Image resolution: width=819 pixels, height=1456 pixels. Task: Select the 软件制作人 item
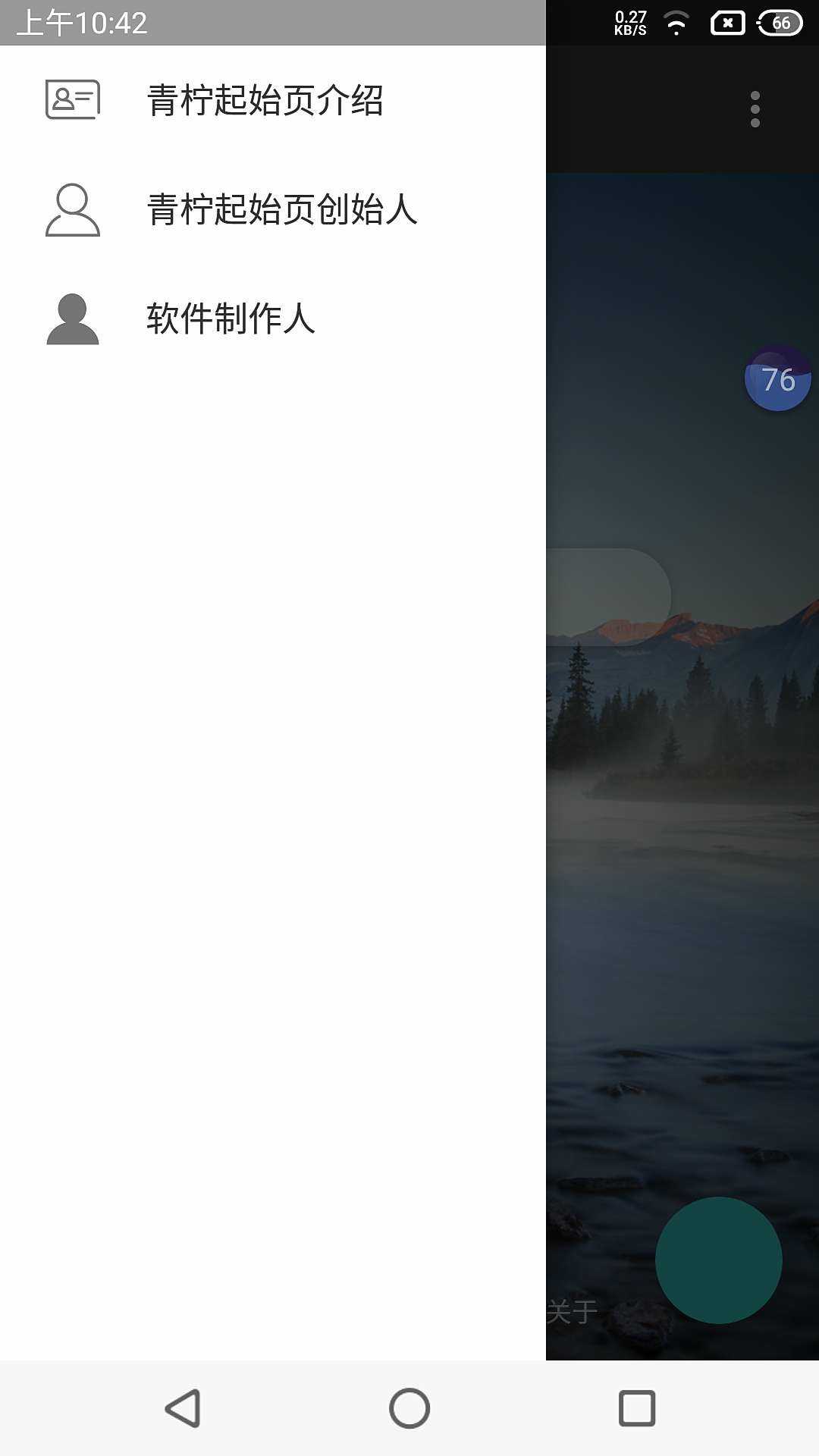click(x=230, y=318)
